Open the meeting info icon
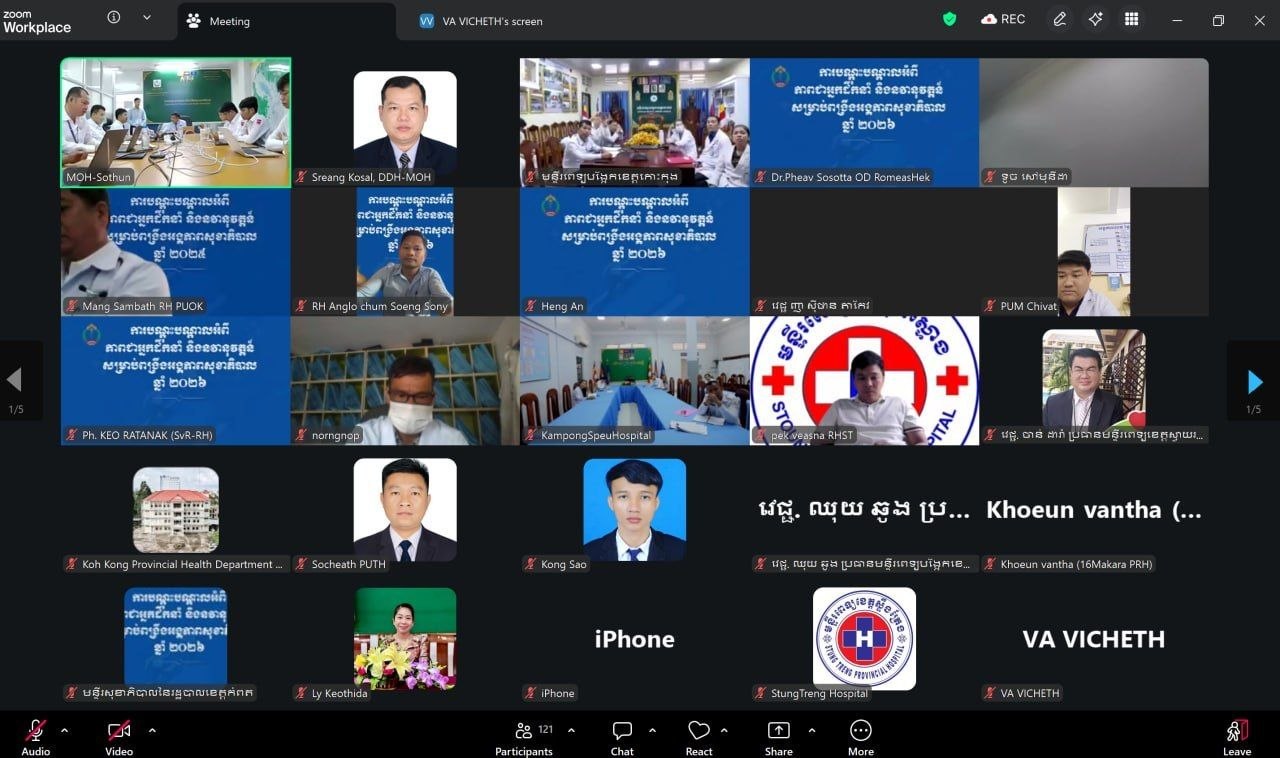Image resolution: width=1280 pixels, height=758 pixels. pos(113,18)
